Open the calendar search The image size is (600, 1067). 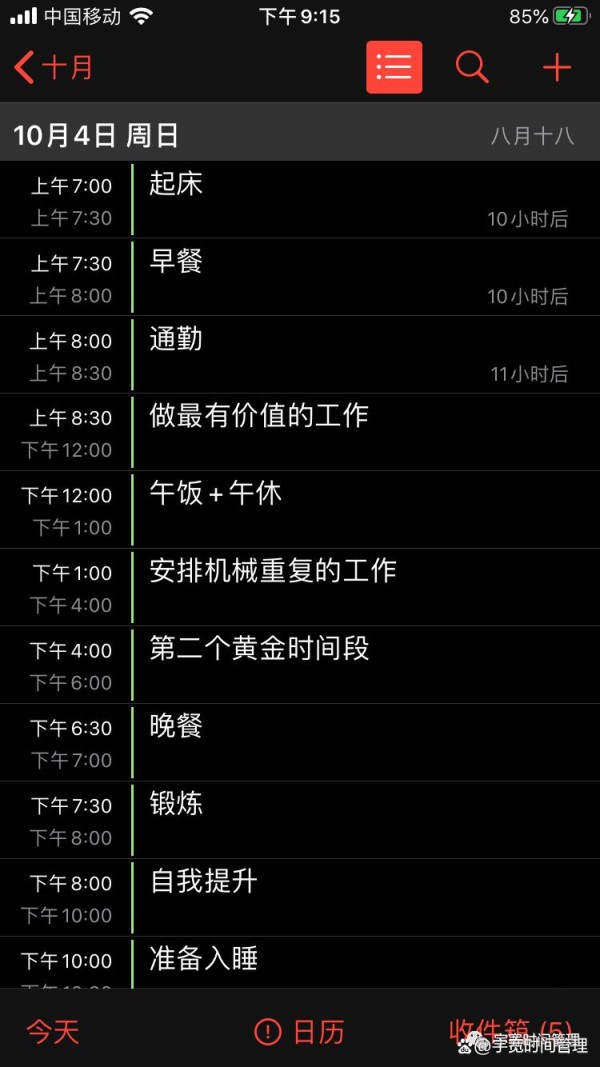pyautogui.click(x=472, y=67)
